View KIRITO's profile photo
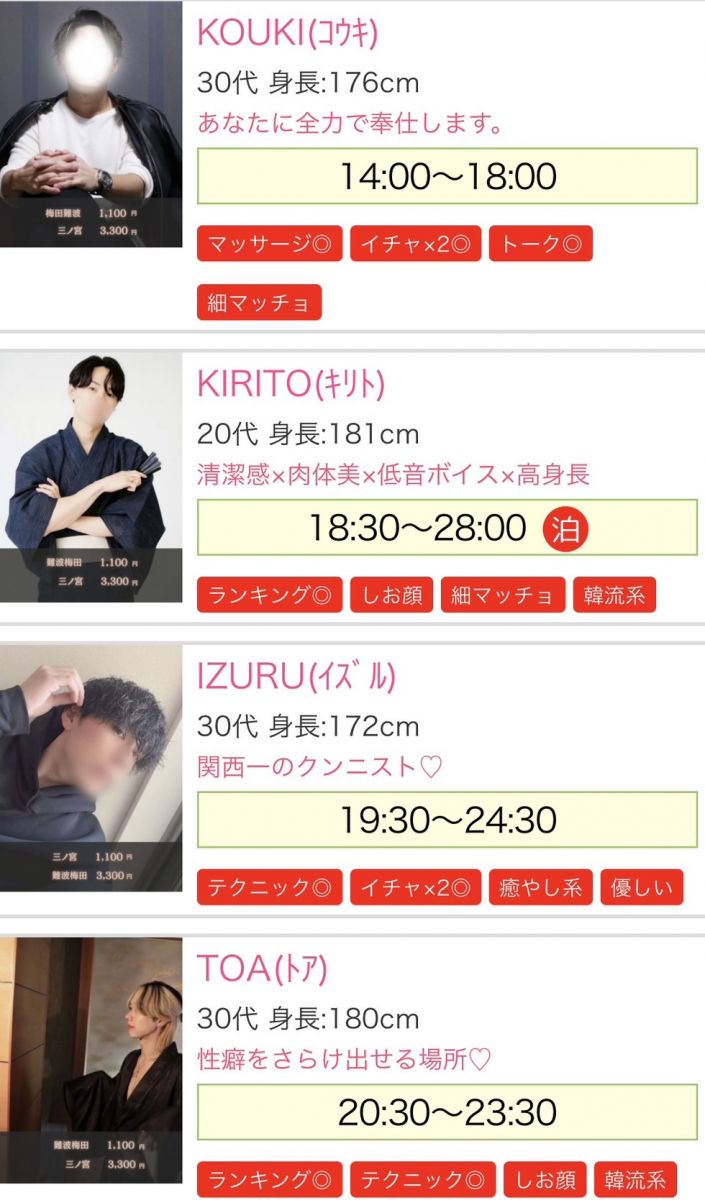Image resolution: width=705 pixels, height=1200 pixels. pyautogui.click(x=91, y=477)
